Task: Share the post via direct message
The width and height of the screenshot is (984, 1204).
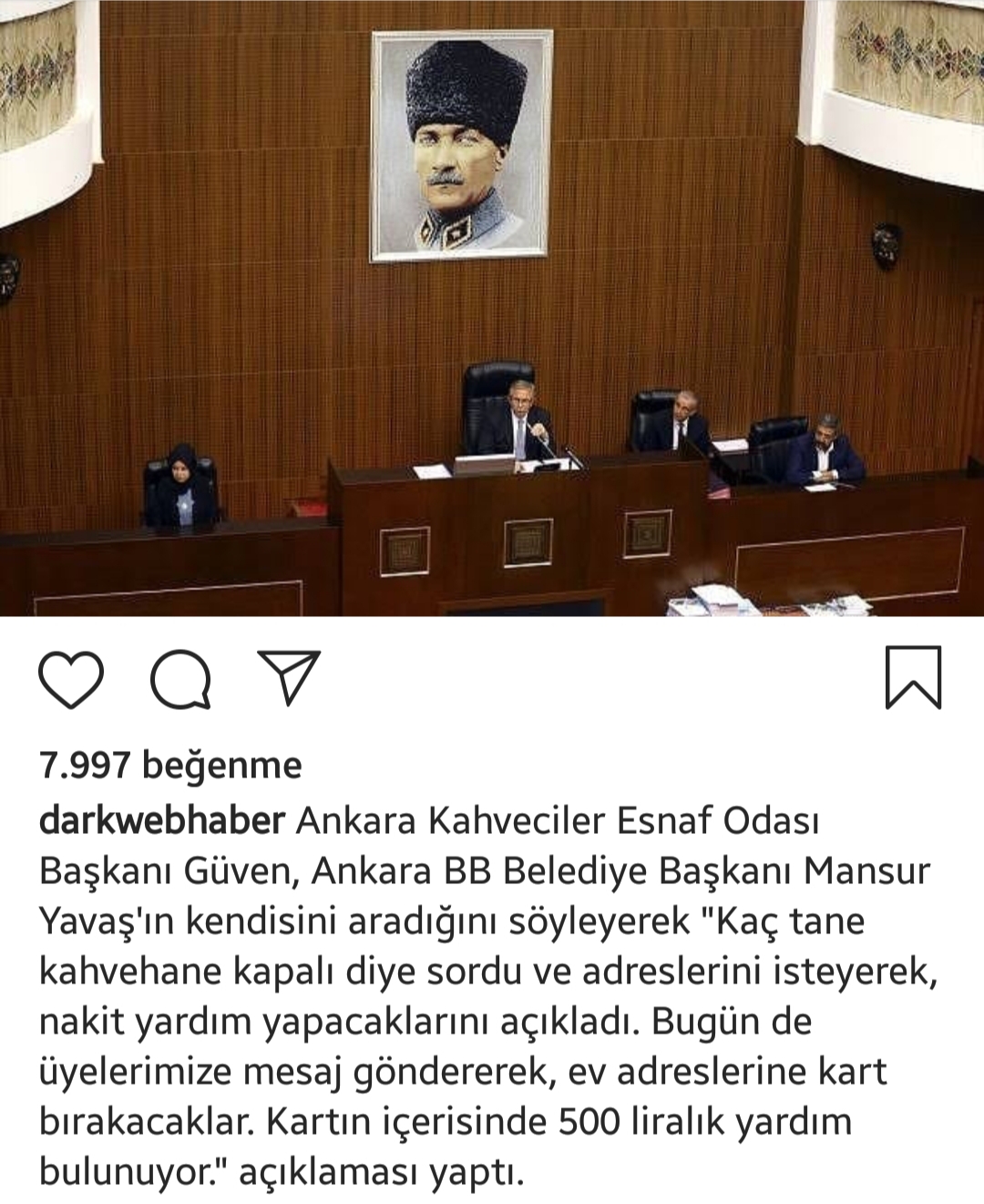Action: 289,677
